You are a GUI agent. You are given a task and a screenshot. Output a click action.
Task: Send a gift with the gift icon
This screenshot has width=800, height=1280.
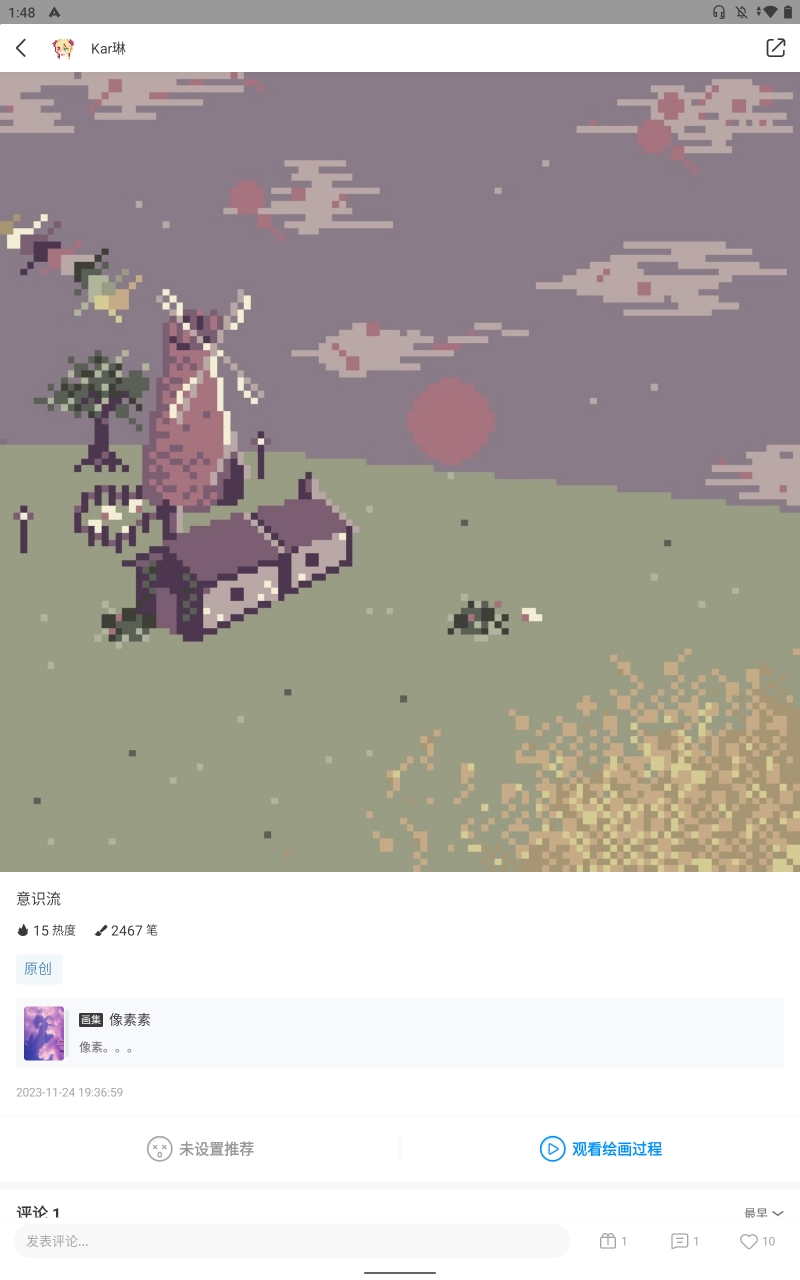(608, 1241)
